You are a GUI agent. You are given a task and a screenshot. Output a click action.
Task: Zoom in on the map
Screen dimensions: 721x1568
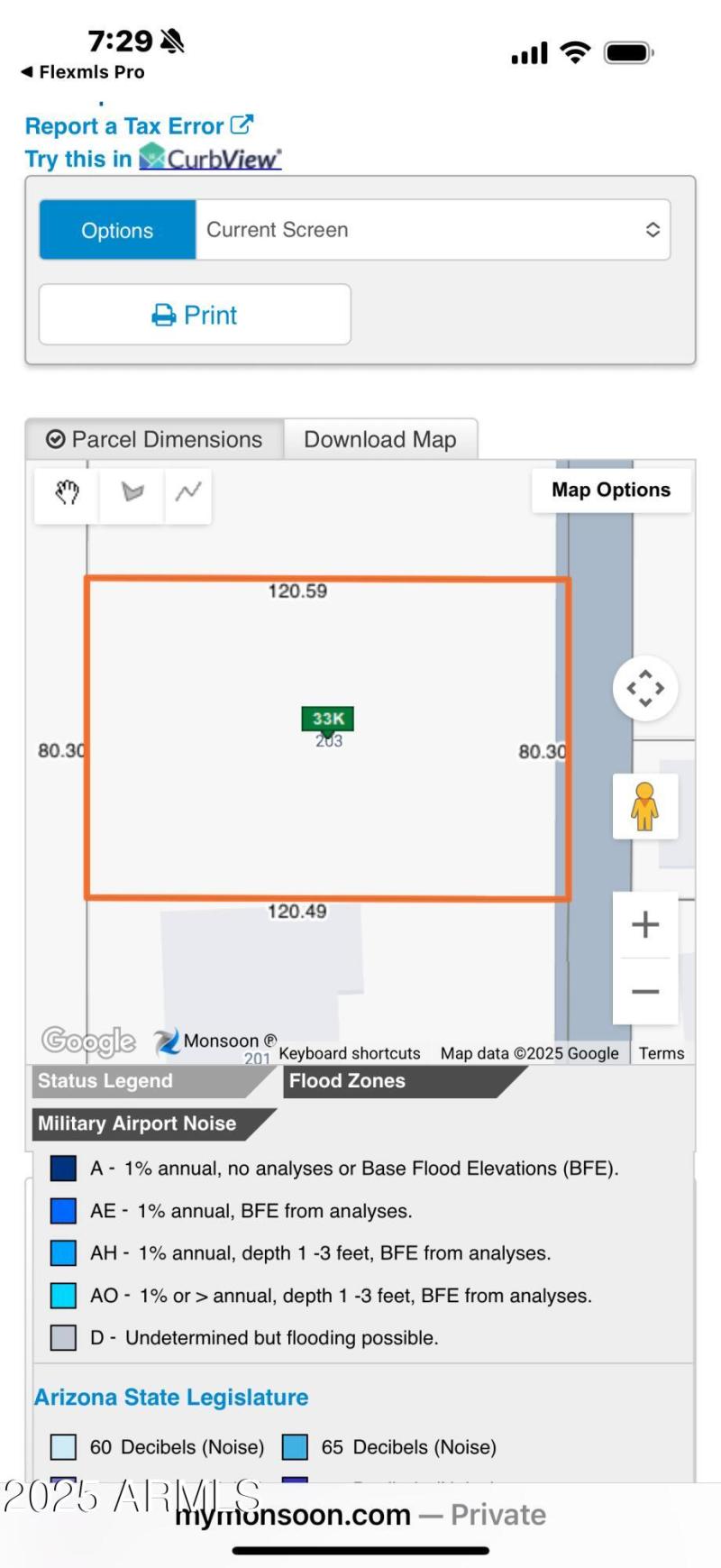644,924
